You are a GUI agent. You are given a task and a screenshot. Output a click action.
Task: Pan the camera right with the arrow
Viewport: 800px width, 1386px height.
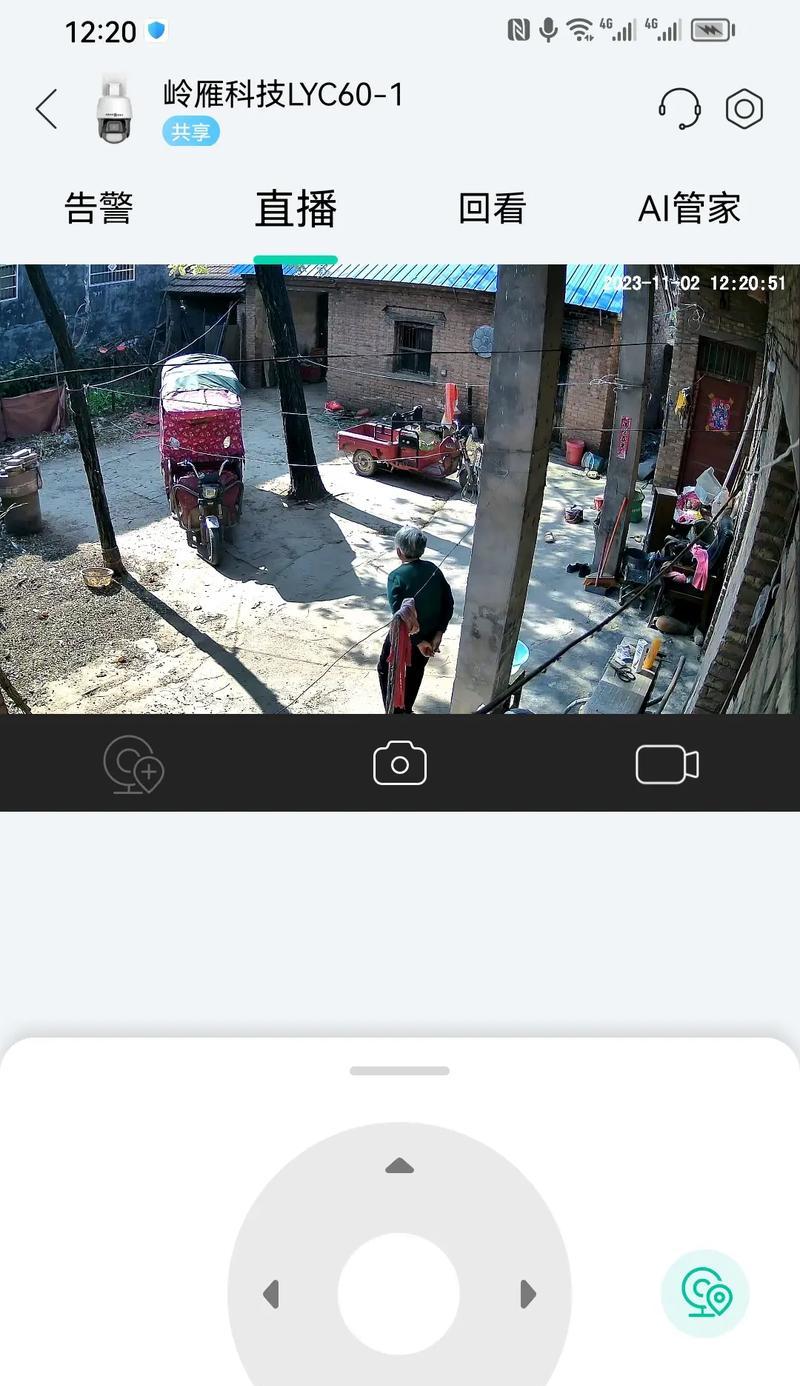(x=528, y=1294)
